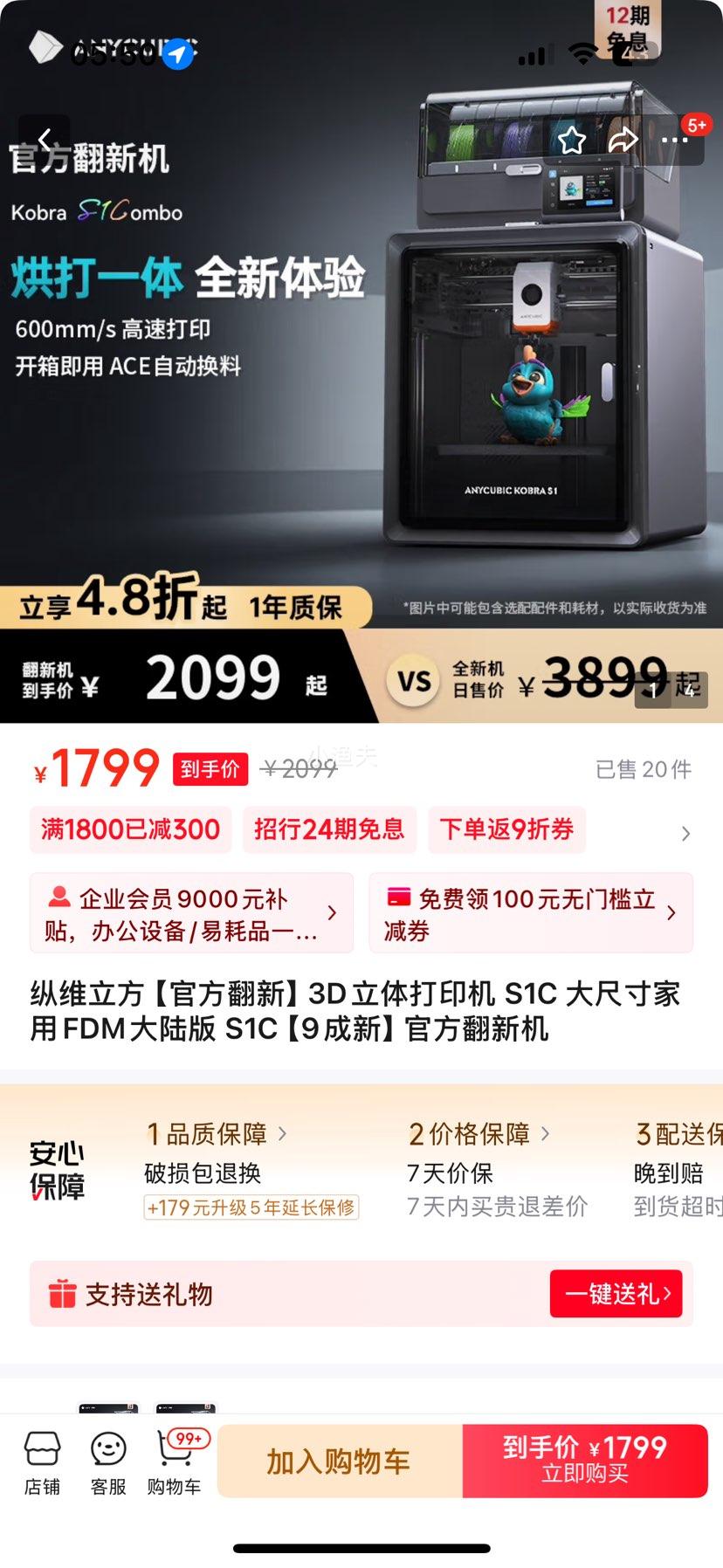Open the 下单返9折券 promotion
The width and height of the screenshot is (723, 1568).
coord(506,829)
